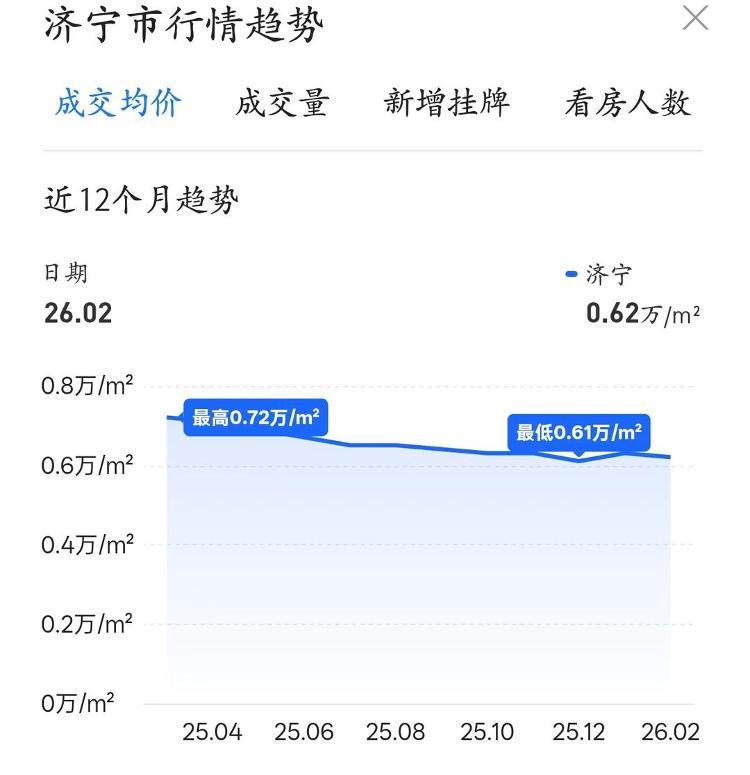Screen dimensions: 750x775
Task: Open the 新增挂牌 tab
Action: coord(446,103)
